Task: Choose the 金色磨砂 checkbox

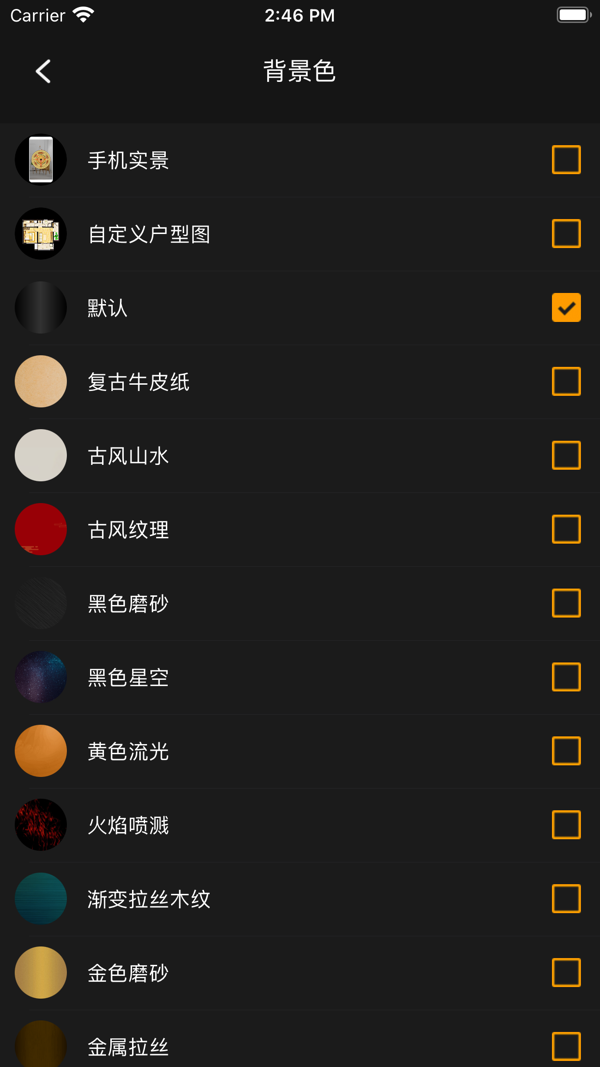Action: (x=566, y=972)
